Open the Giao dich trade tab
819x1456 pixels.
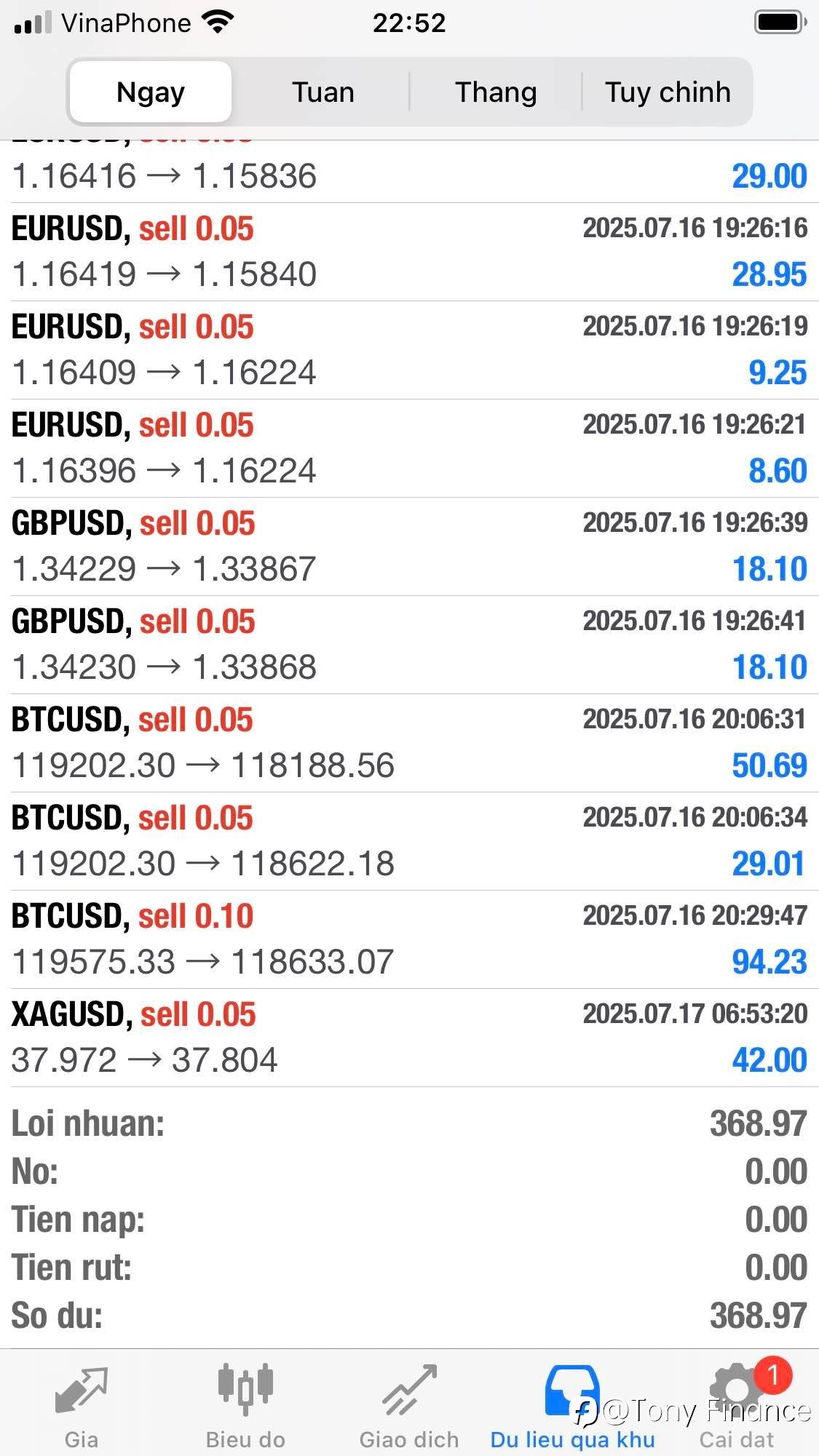[x=409, y=1406]
